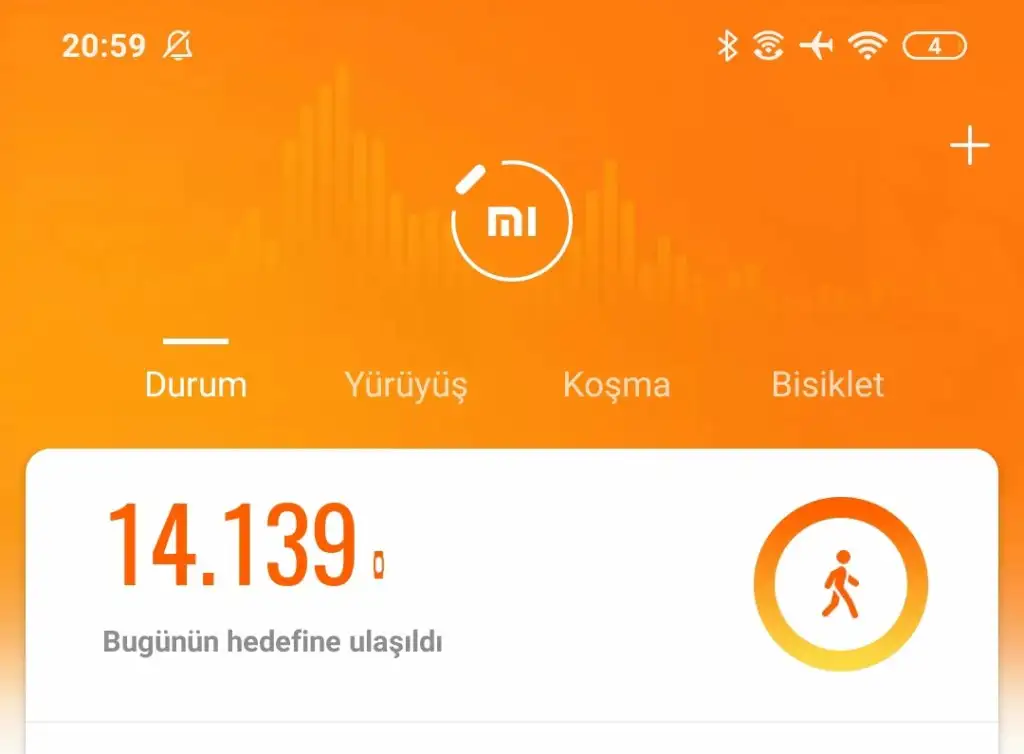The image size is (1024, 754).
Task: Go to the Durum tab
Action: pyautogui.click(x=196, y=385)
